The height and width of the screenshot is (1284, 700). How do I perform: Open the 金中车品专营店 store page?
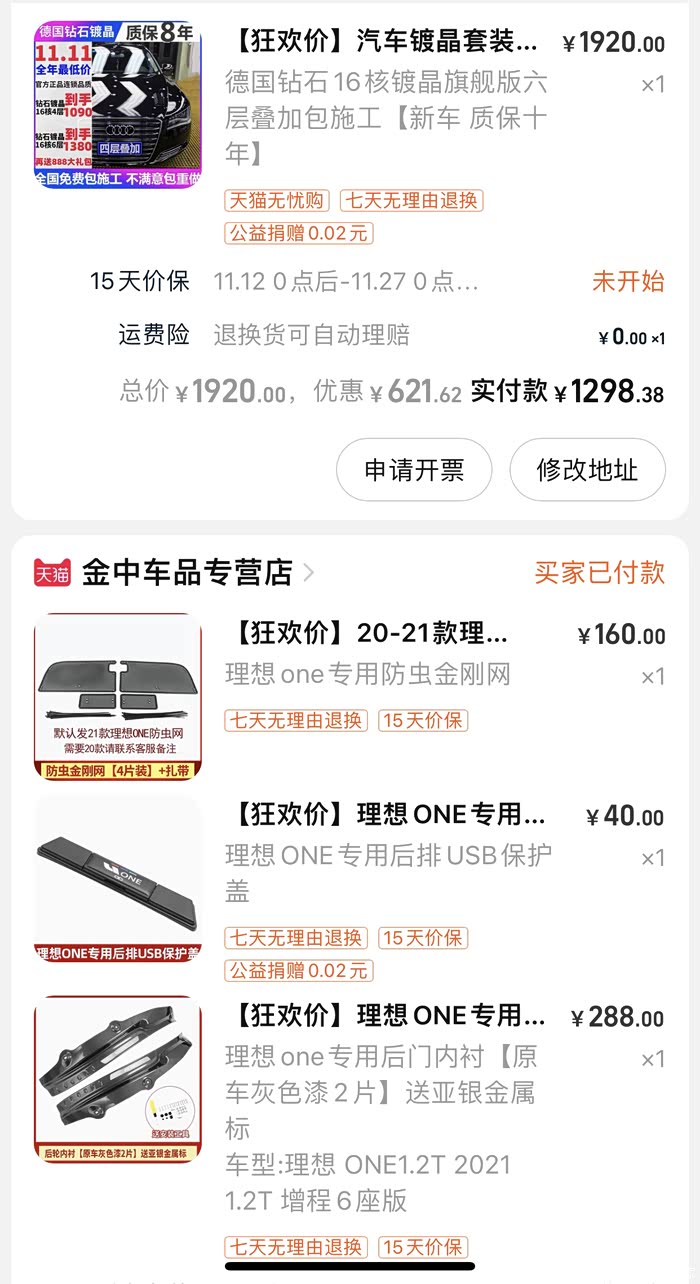187,572
